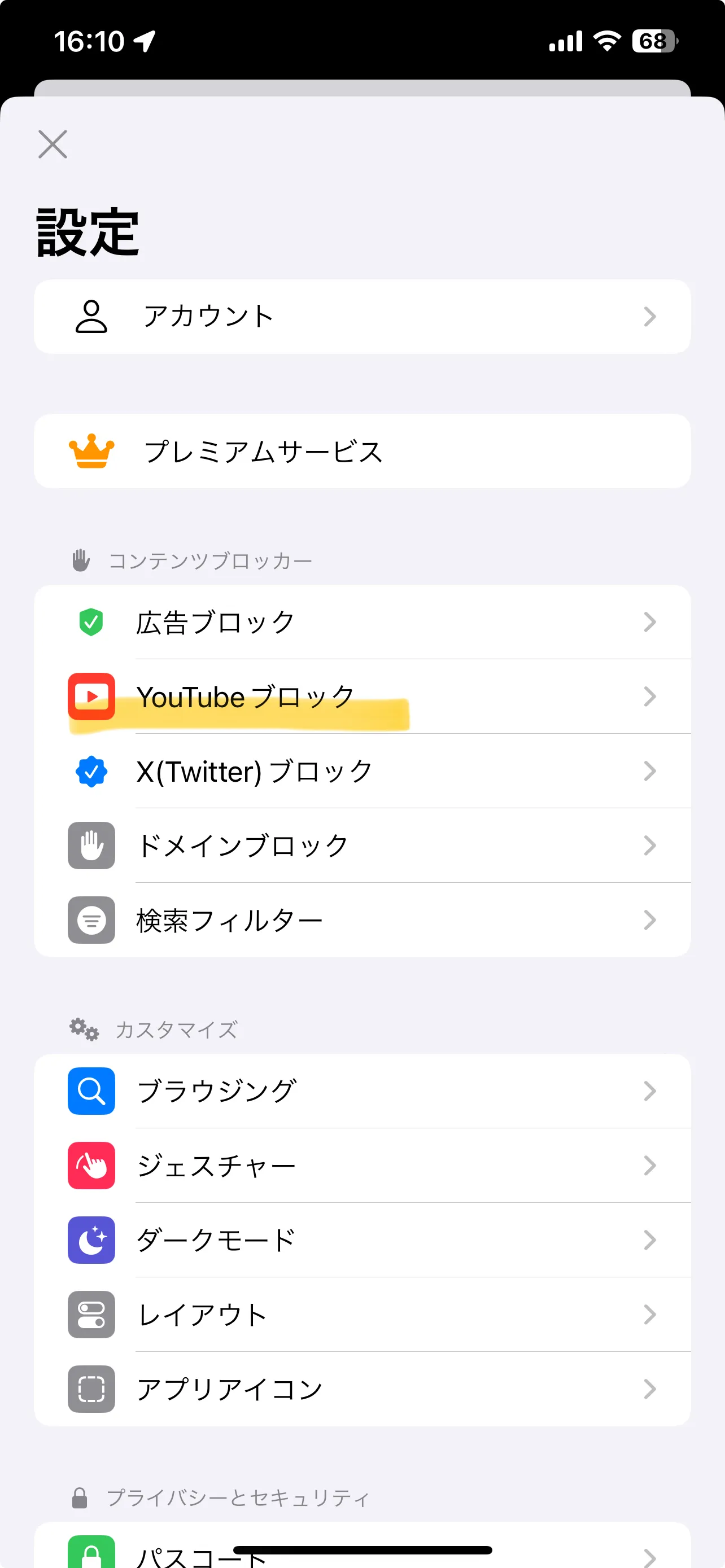
Task: Open ドメインブロック domain block settings
Action: click(x=361, y=846)
